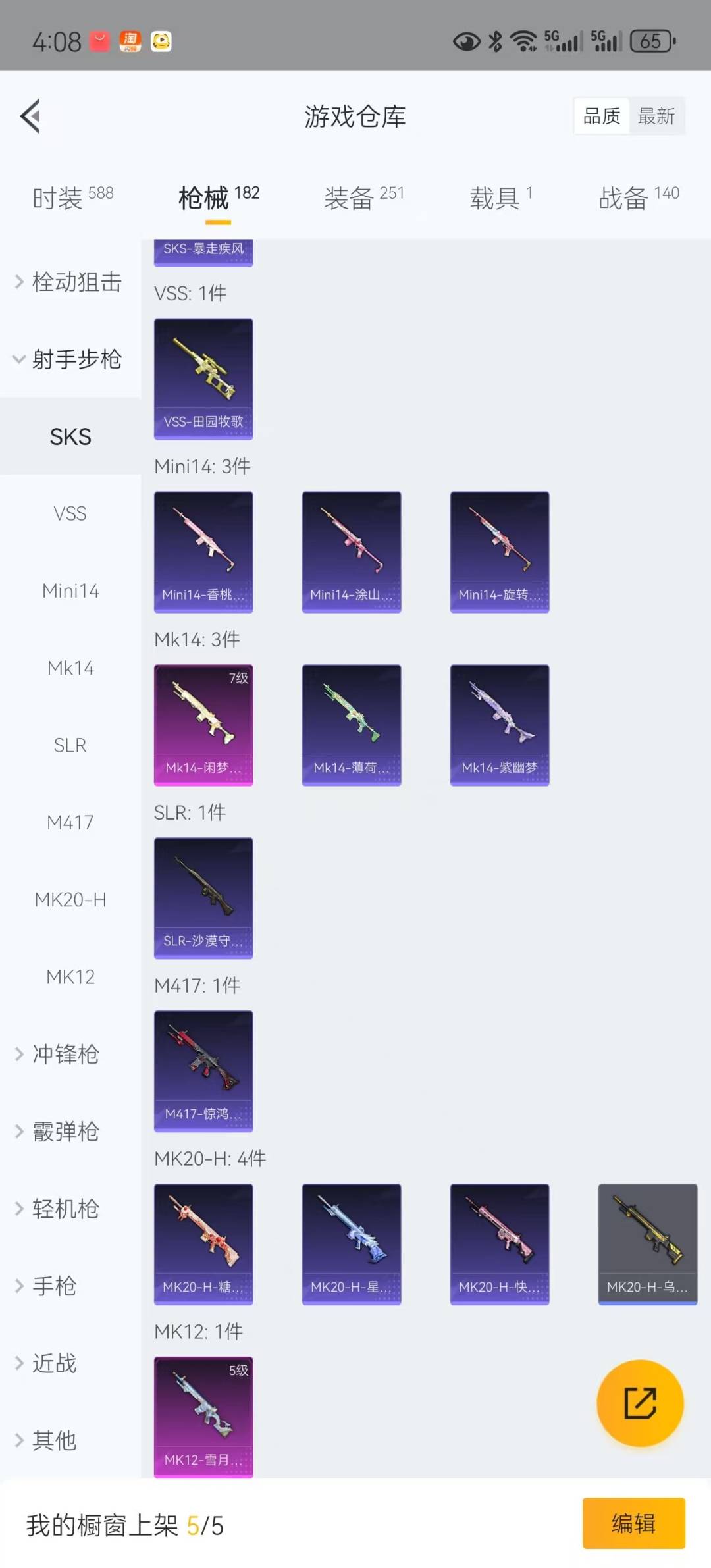Switch to the 装备 tab
This screenshot has width=711, height=1568.
[x=363, y=197]
